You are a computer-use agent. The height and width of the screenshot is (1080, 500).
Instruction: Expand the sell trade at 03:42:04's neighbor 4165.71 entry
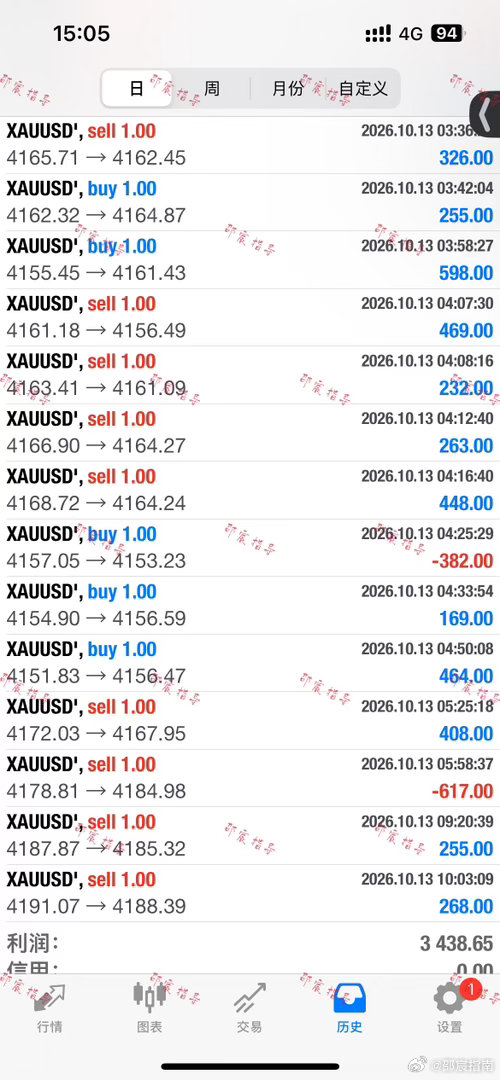click(x=250, y=145)
